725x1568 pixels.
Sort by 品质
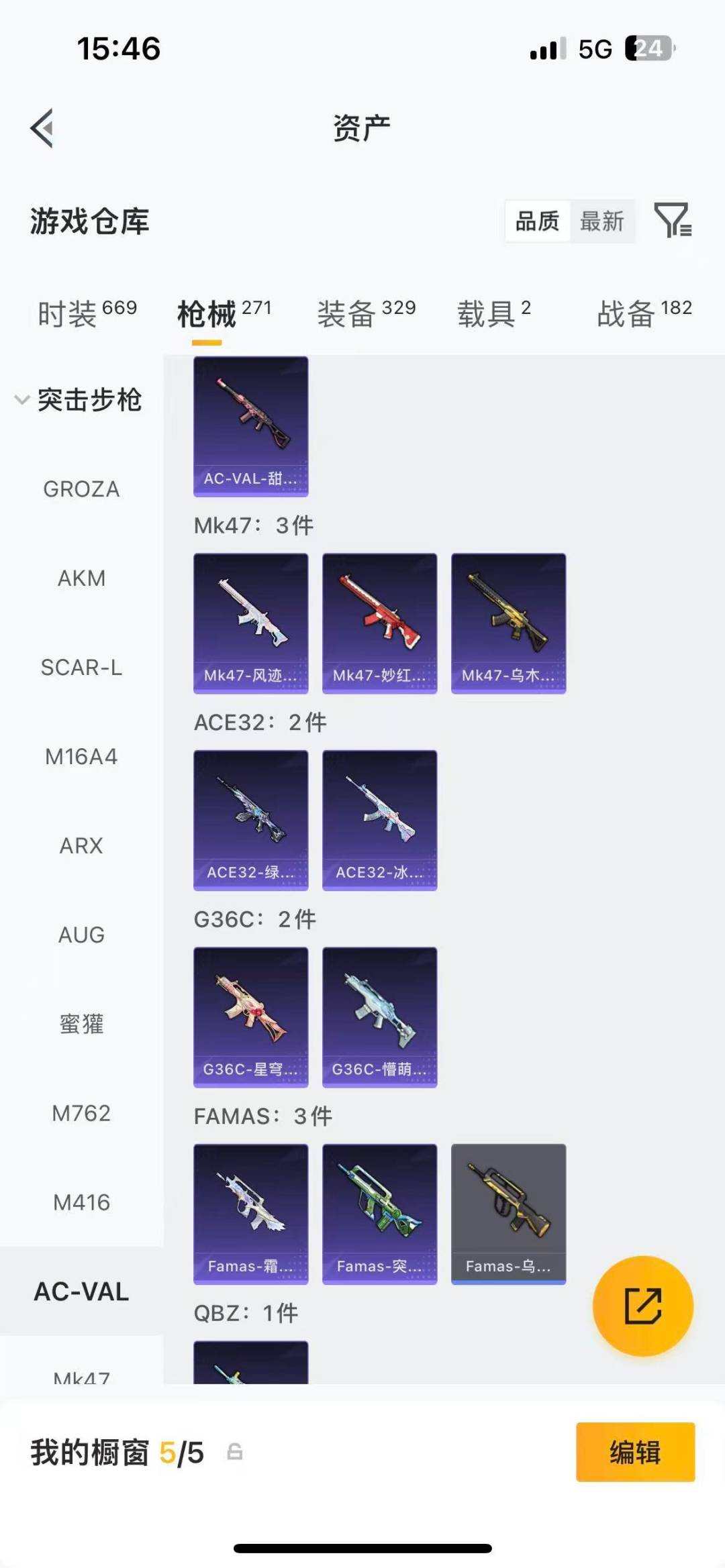pos(537,221)
